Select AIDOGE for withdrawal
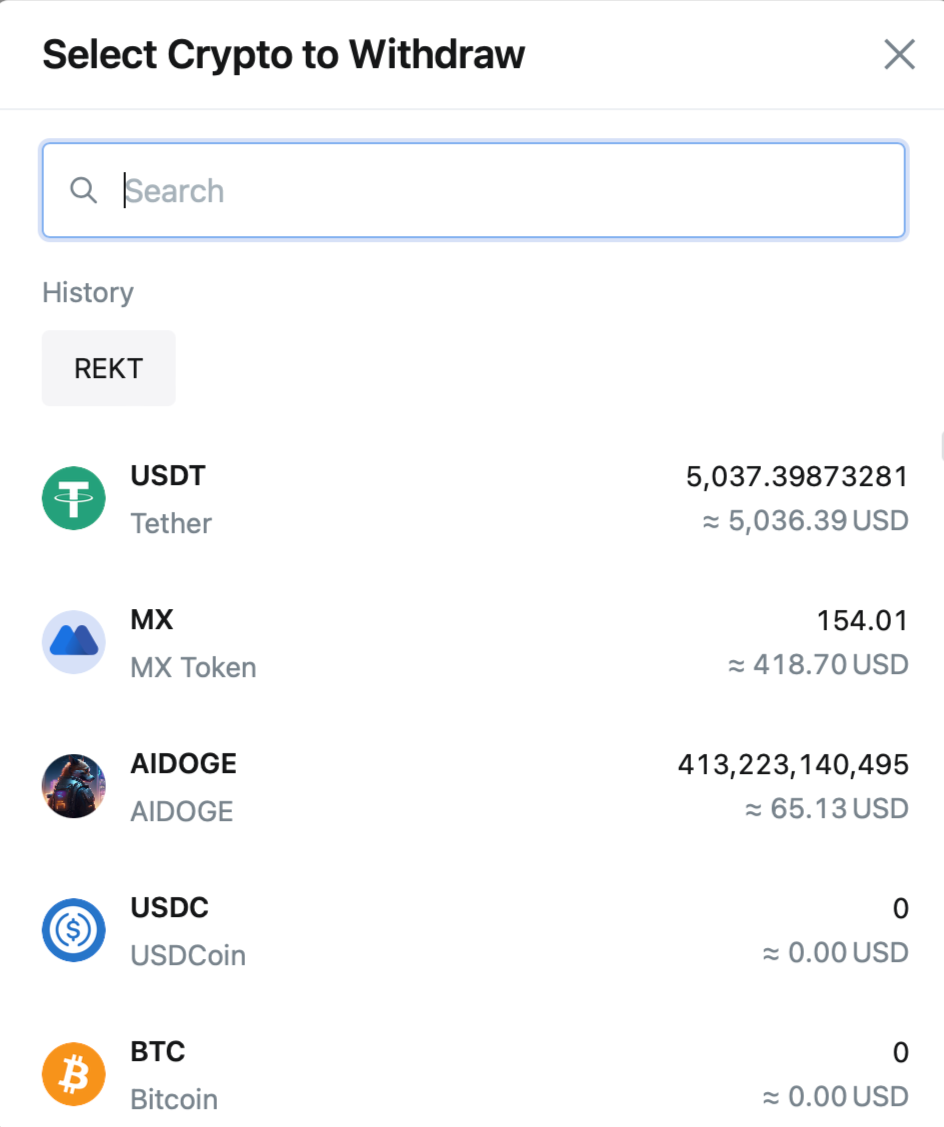Image resolution: width=944 pixels, height=1127 pixels. (473, 787)
